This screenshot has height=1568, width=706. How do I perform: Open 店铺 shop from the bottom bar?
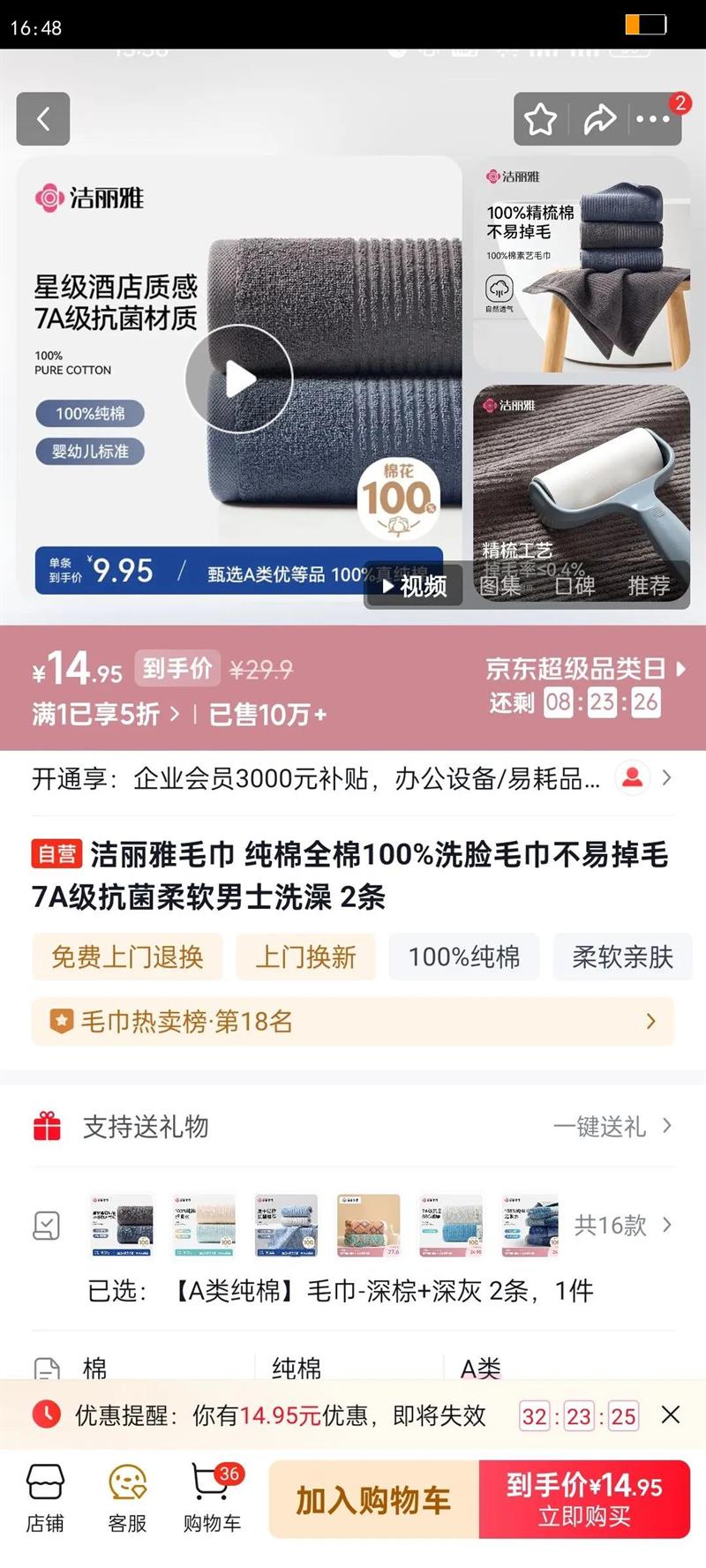(46, 1497)
